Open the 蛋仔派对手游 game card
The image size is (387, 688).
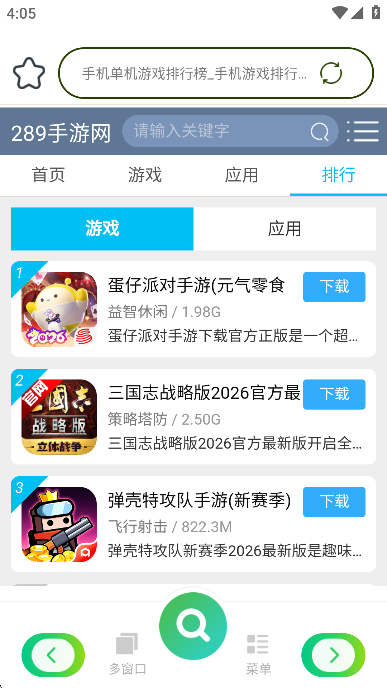(194, 309)
